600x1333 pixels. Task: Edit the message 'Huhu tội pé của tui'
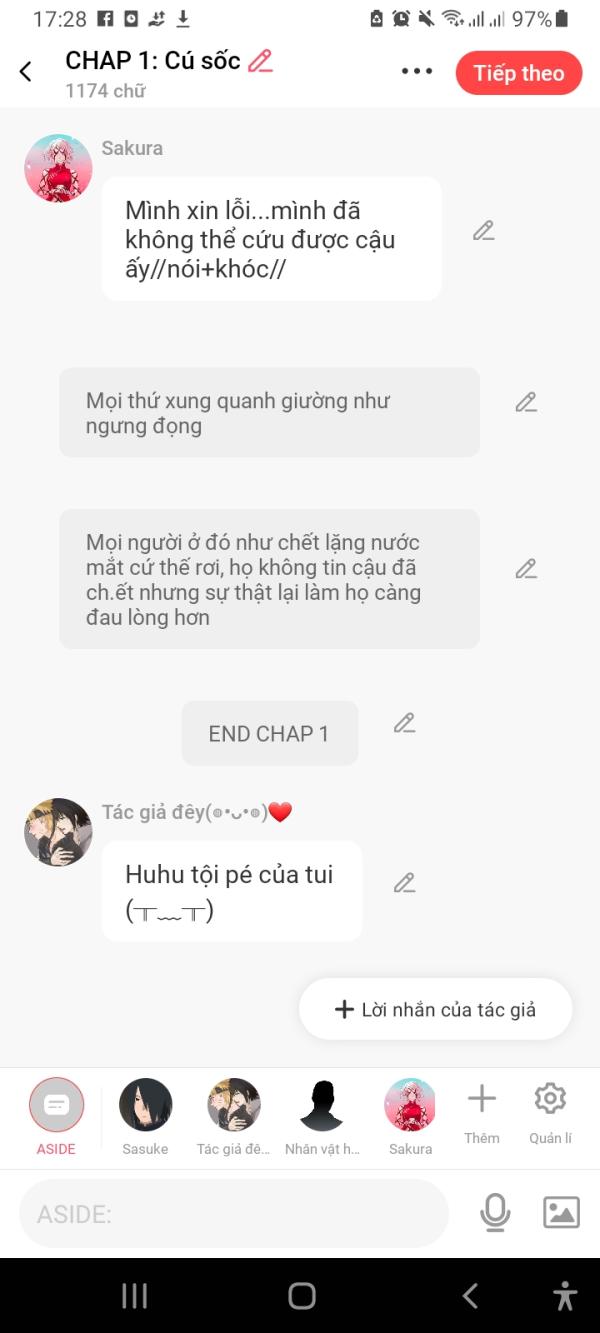404,883
